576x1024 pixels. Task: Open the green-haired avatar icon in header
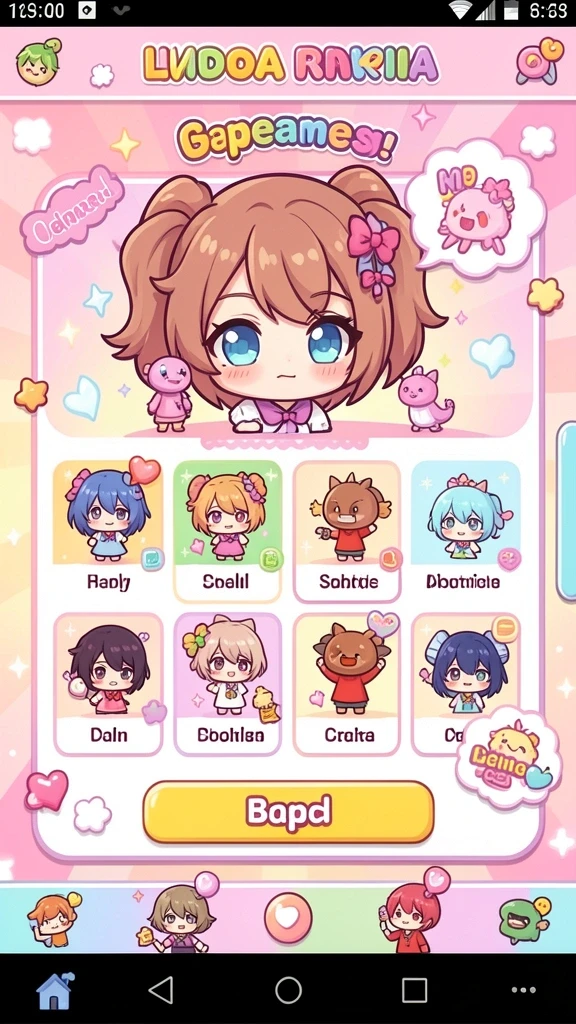(38, 63)
